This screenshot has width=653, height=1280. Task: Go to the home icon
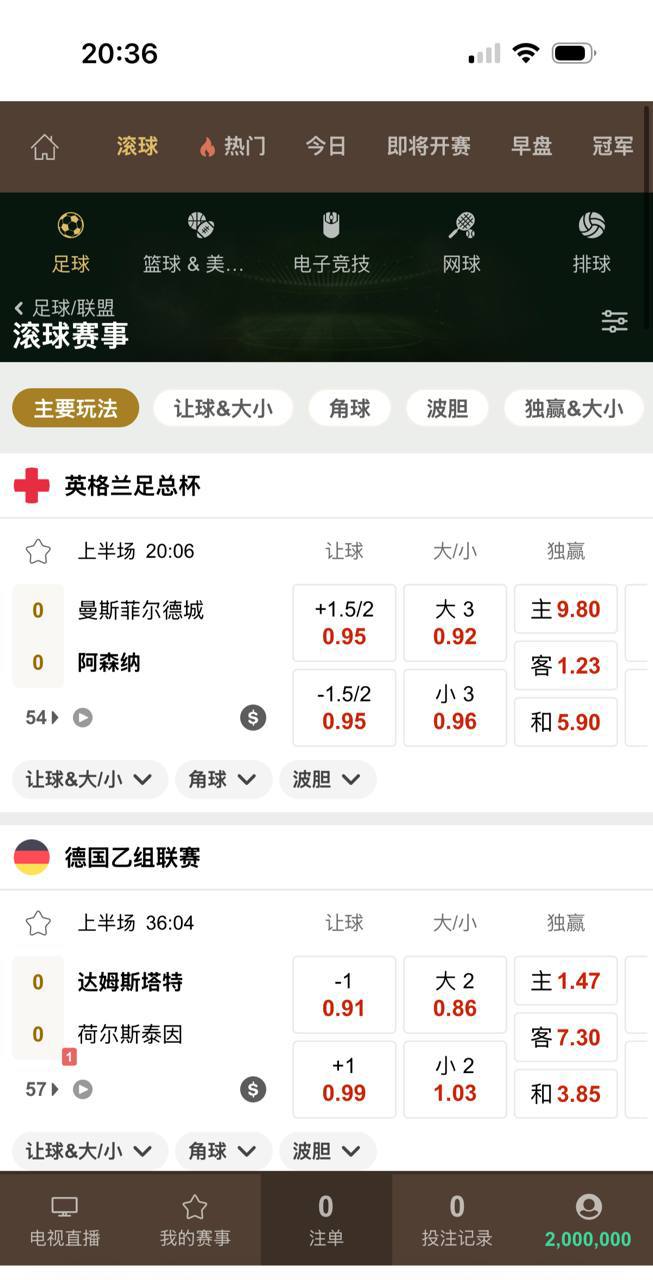44,147
